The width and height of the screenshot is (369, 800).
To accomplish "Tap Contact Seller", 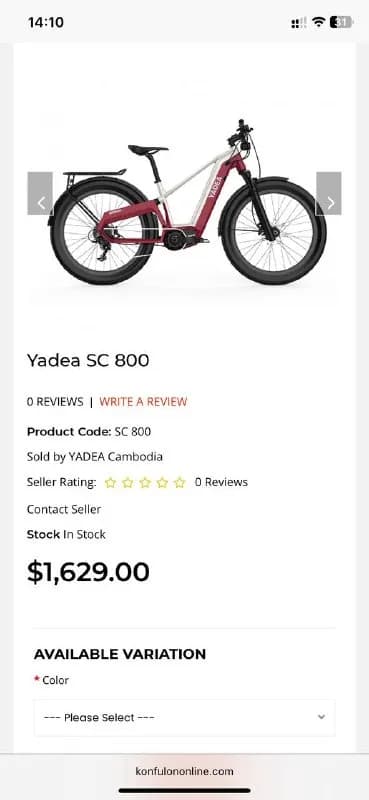I will coord(64,509).
